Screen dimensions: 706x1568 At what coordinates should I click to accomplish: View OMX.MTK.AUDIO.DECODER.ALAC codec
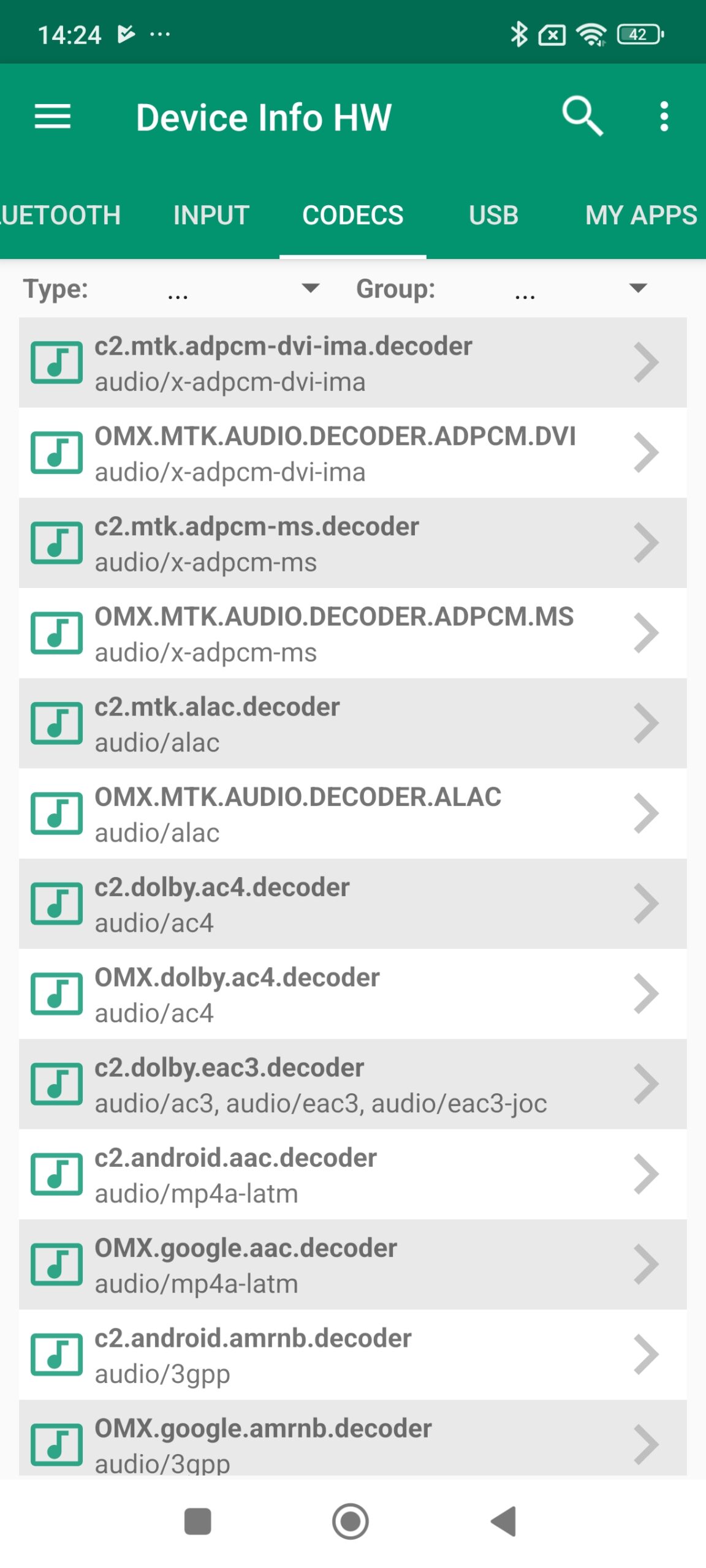click(x=352, y=813)
